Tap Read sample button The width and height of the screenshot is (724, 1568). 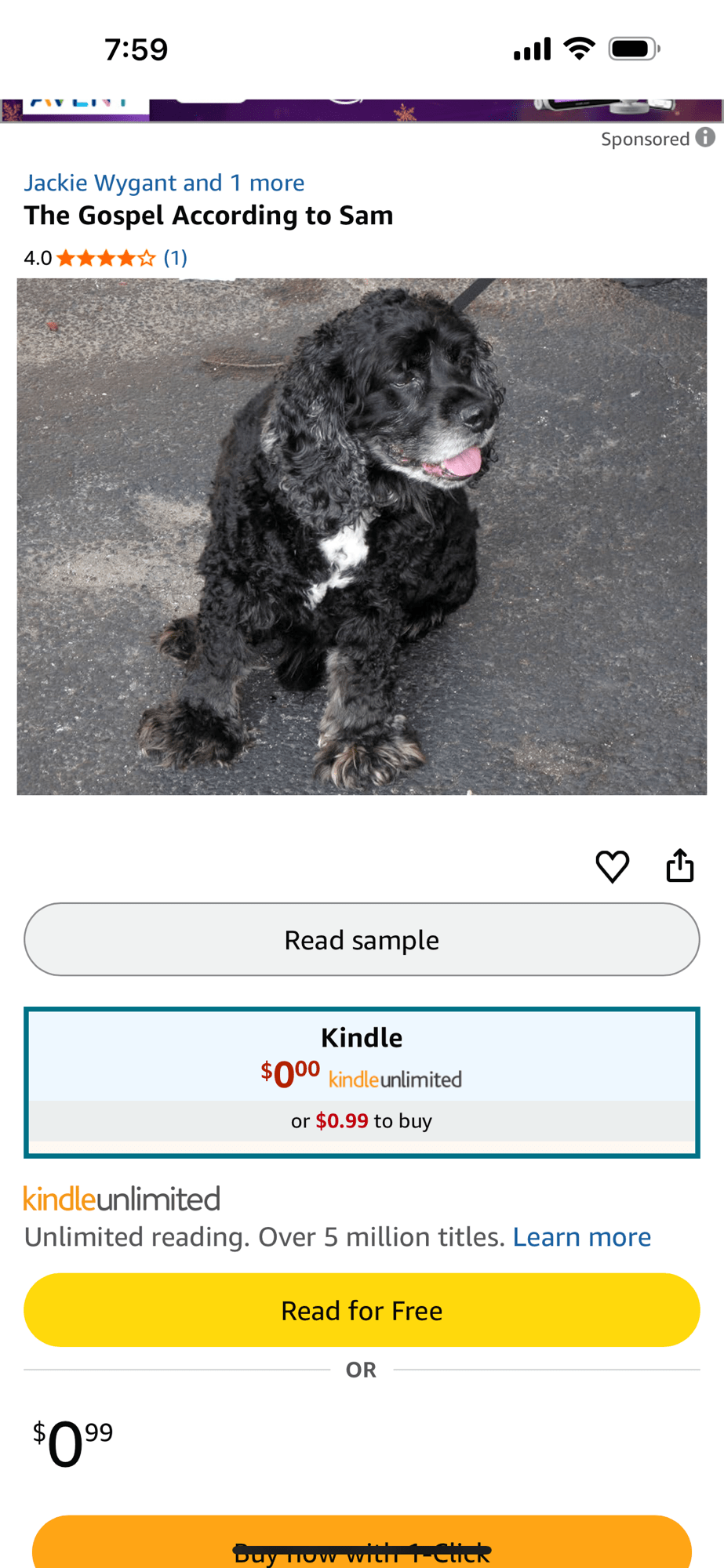[362, 939]
